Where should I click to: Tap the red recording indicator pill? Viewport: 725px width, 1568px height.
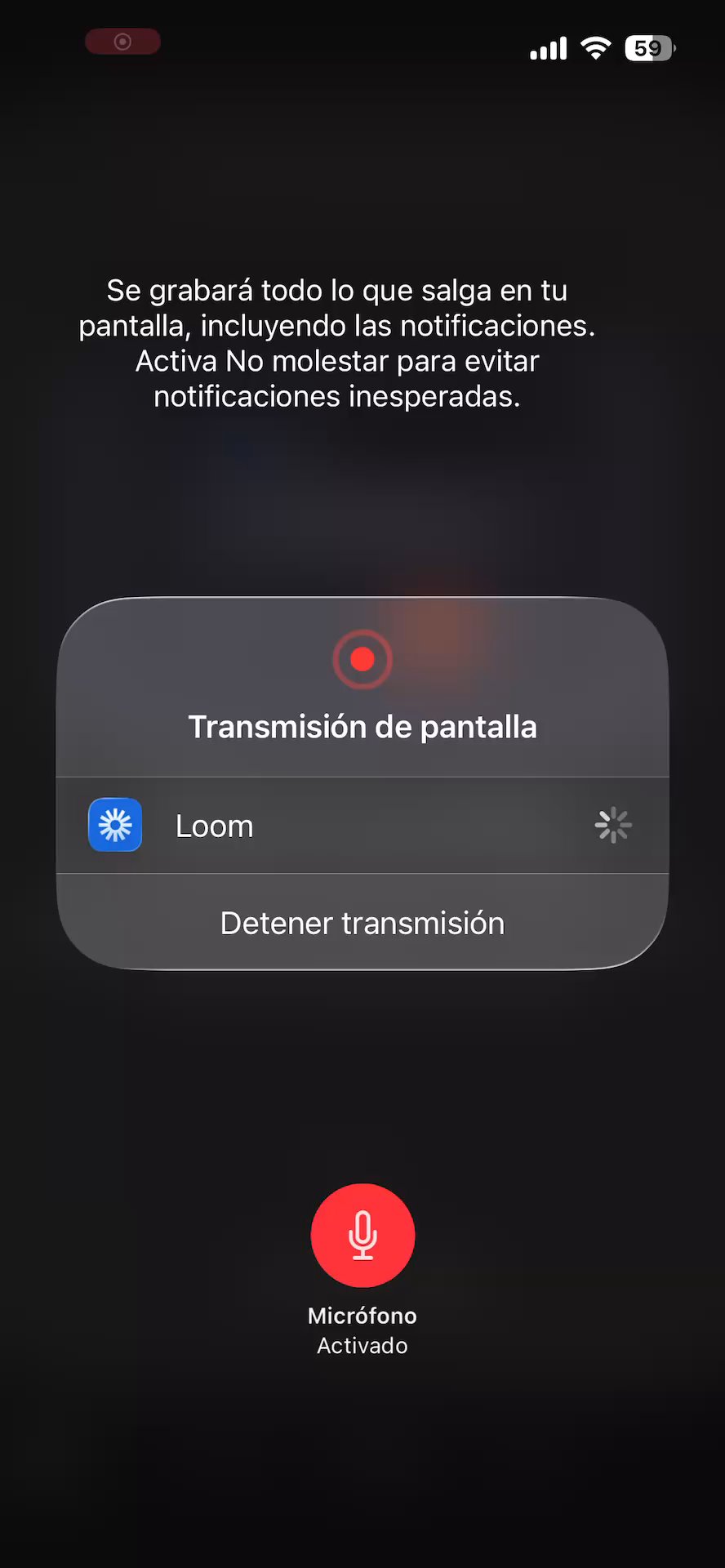click(x=122, y=42)
